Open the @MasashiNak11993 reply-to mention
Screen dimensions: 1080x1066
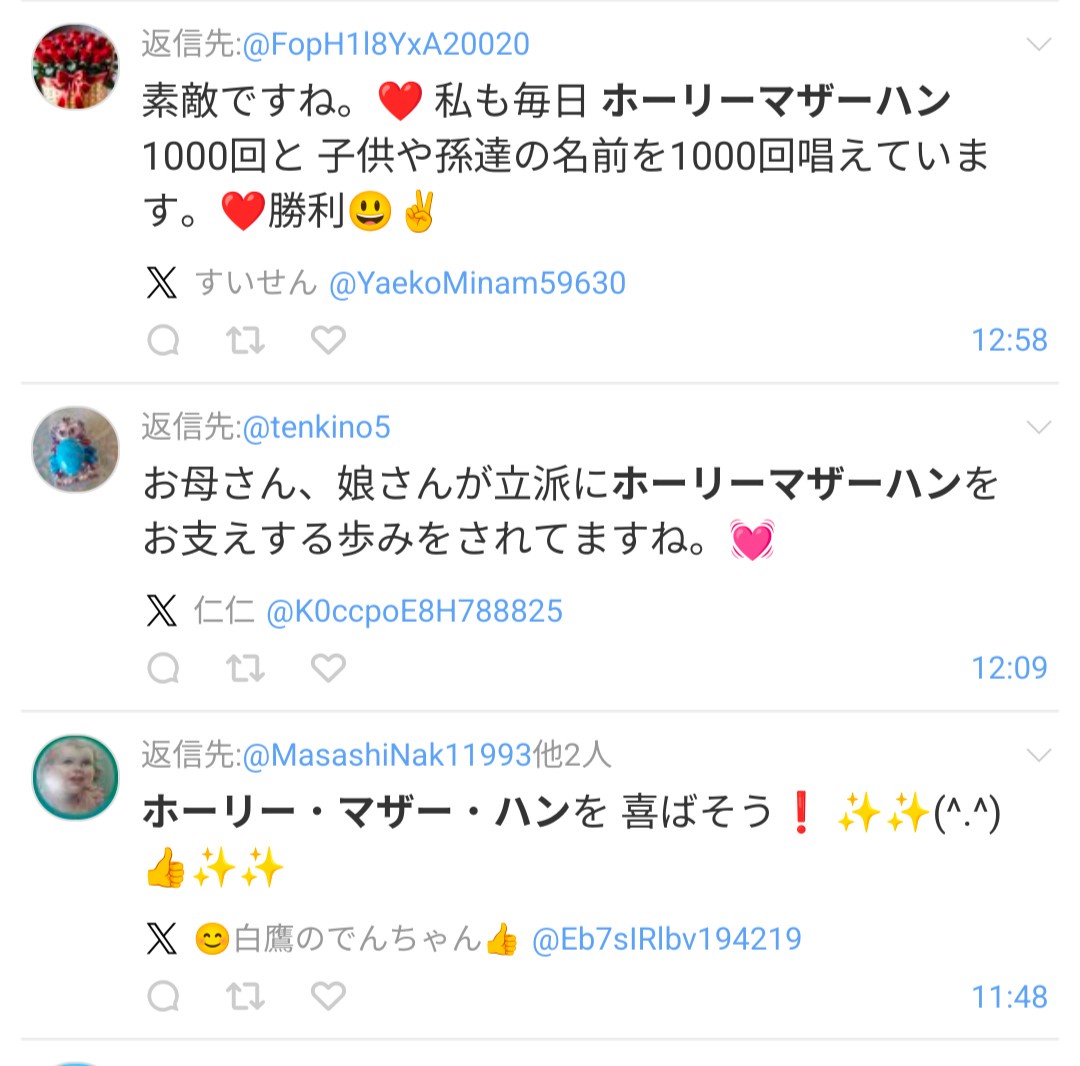tap(388, 755)
